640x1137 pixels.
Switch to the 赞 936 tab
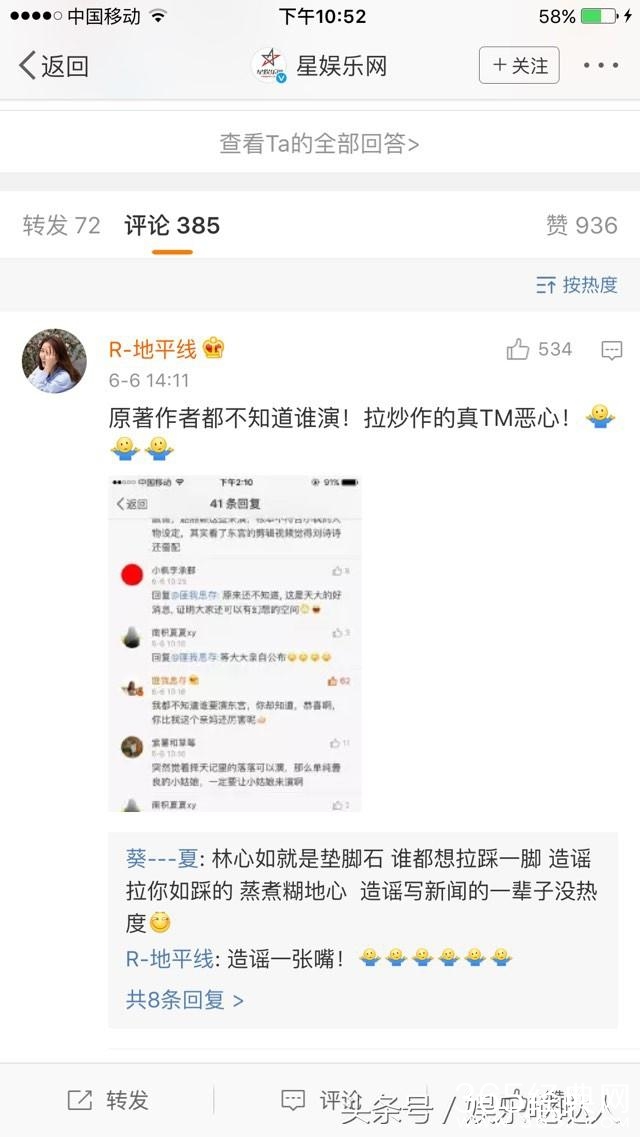581,226
